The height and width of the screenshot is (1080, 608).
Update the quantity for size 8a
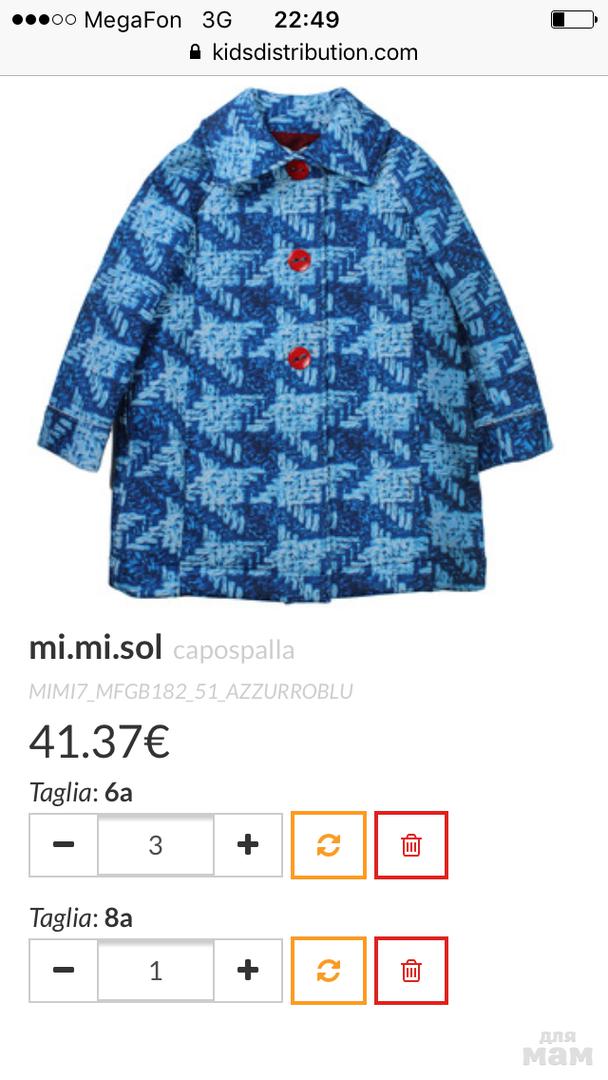tap(329, 970)
